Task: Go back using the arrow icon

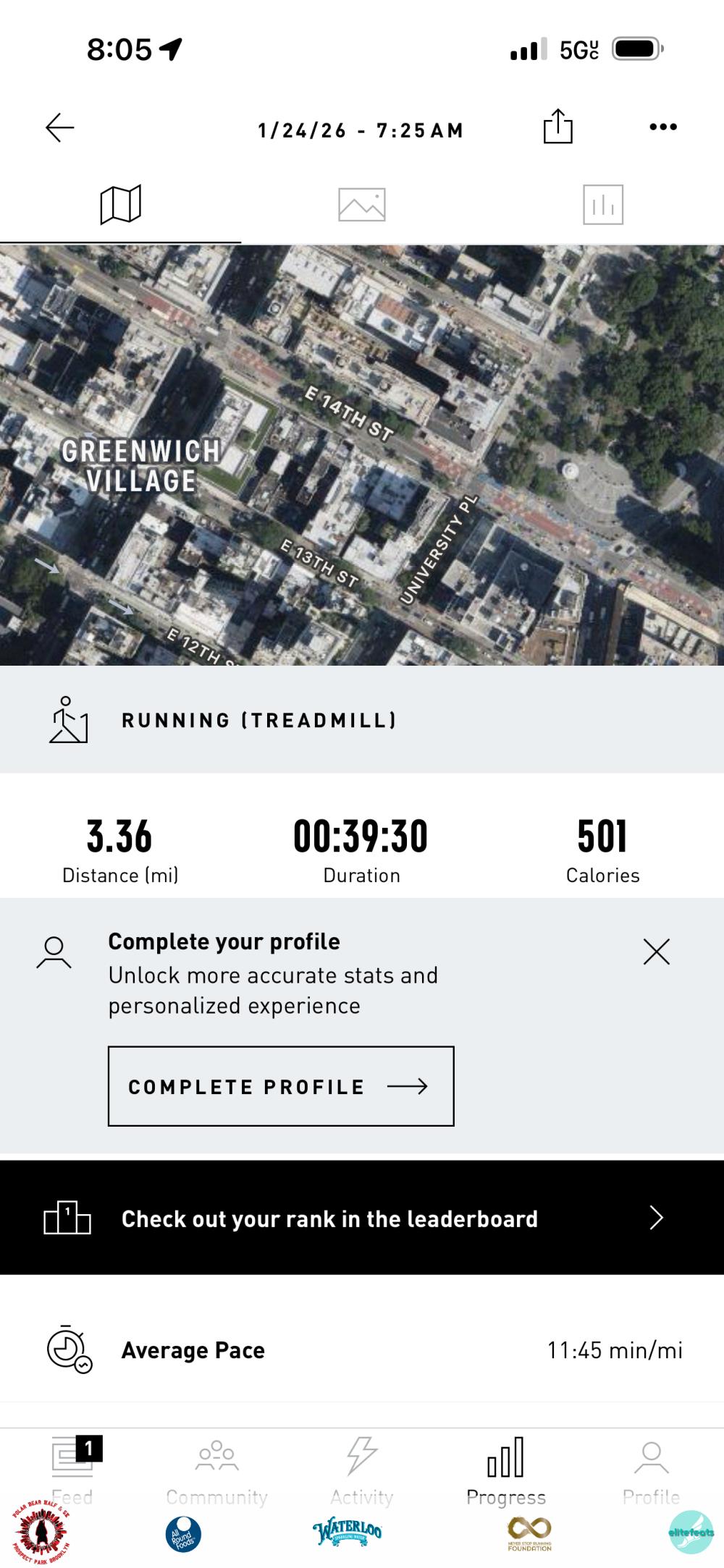Action: click(x=59, y=128)
